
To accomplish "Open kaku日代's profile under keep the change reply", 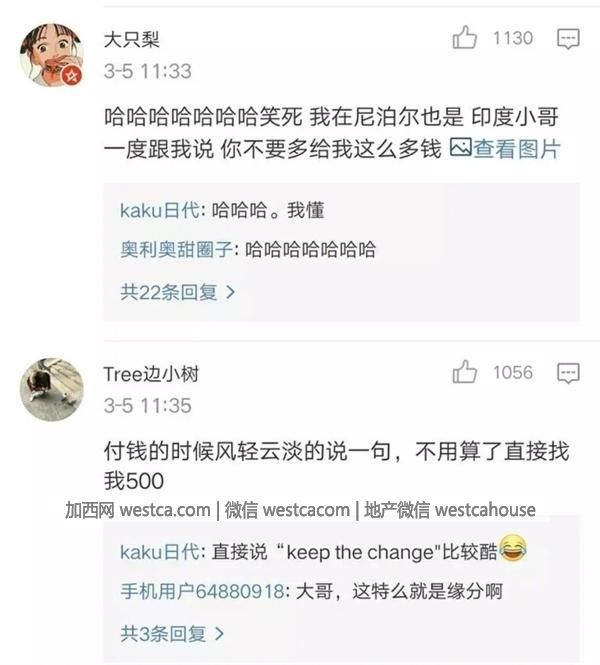I will coord(162,552).
